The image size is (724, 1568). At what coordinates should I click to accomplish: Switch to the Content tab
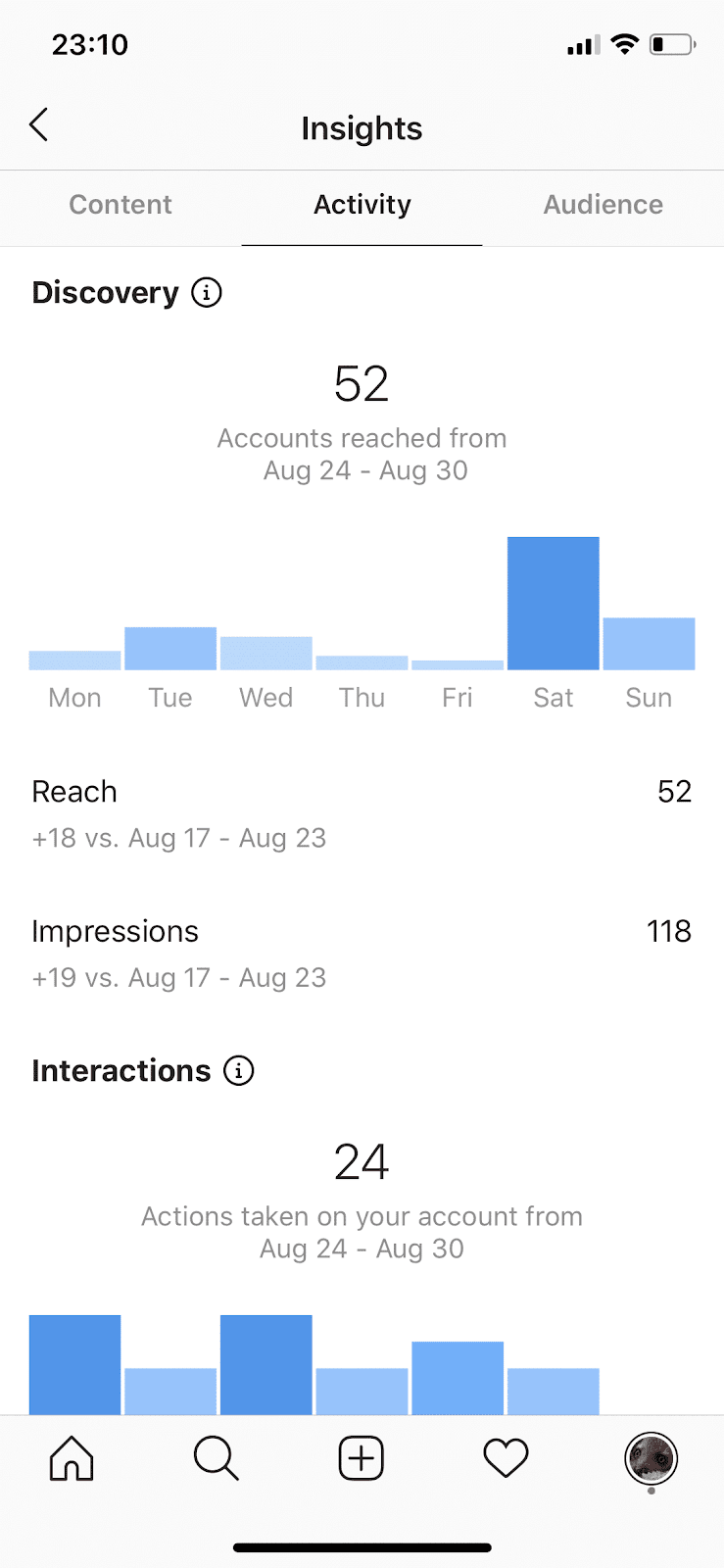(x=121, y=205)
